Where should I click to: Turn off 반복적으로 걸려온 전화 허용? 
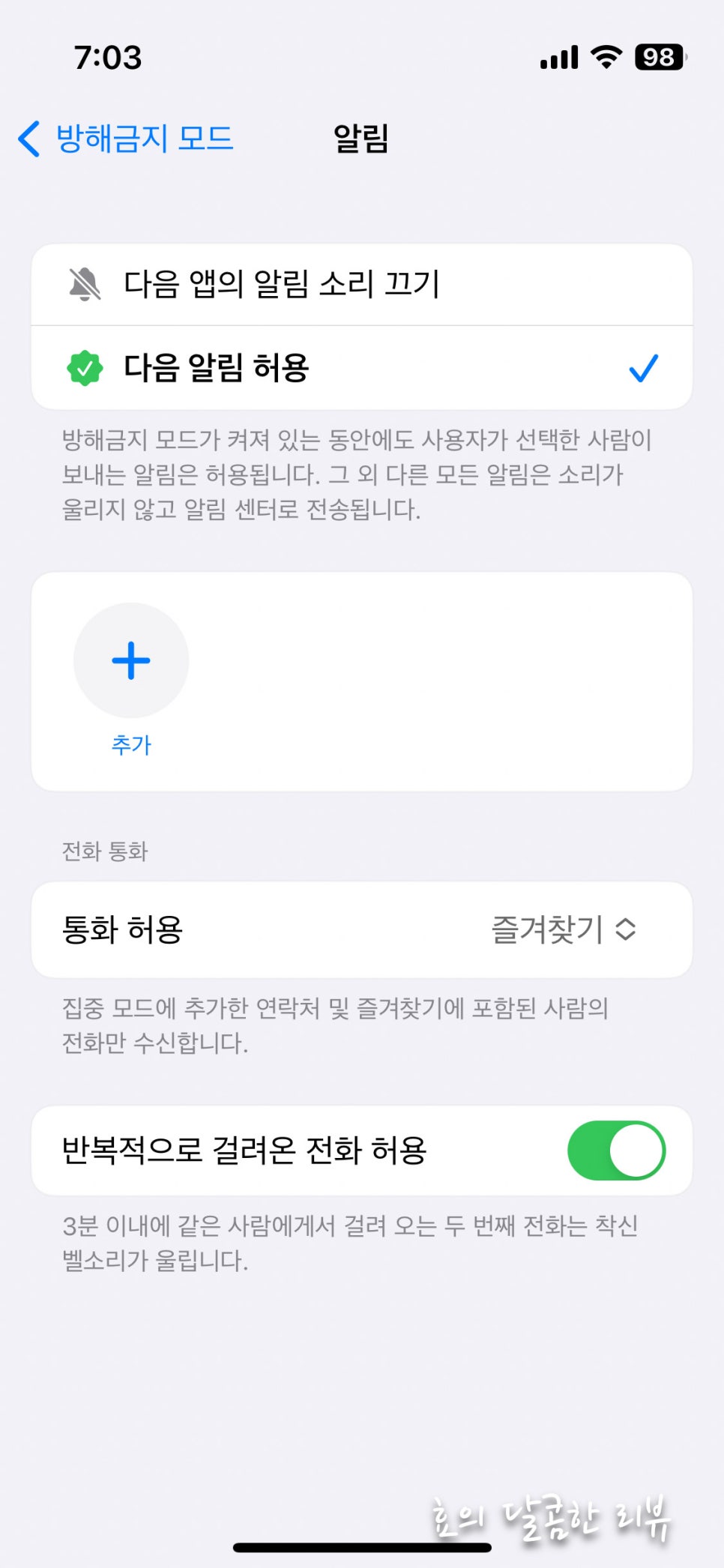(x=616, y=1151)
